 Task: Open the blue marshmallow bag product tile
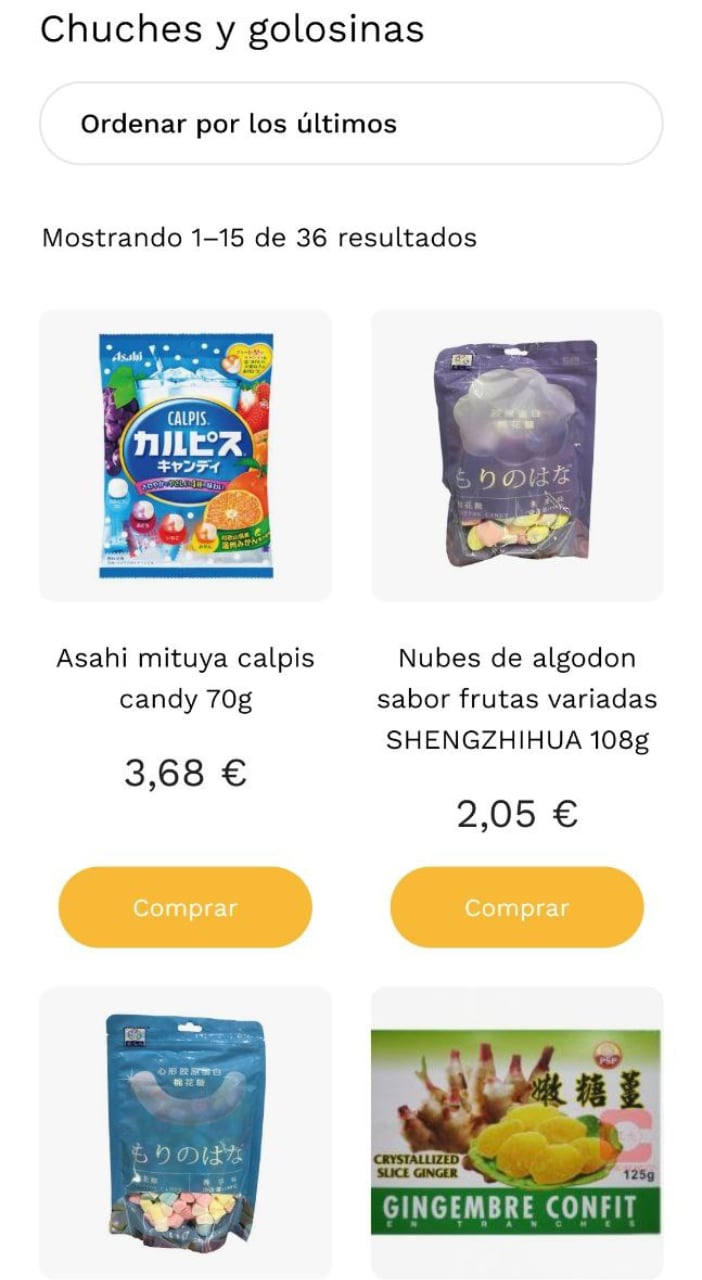185,1132
